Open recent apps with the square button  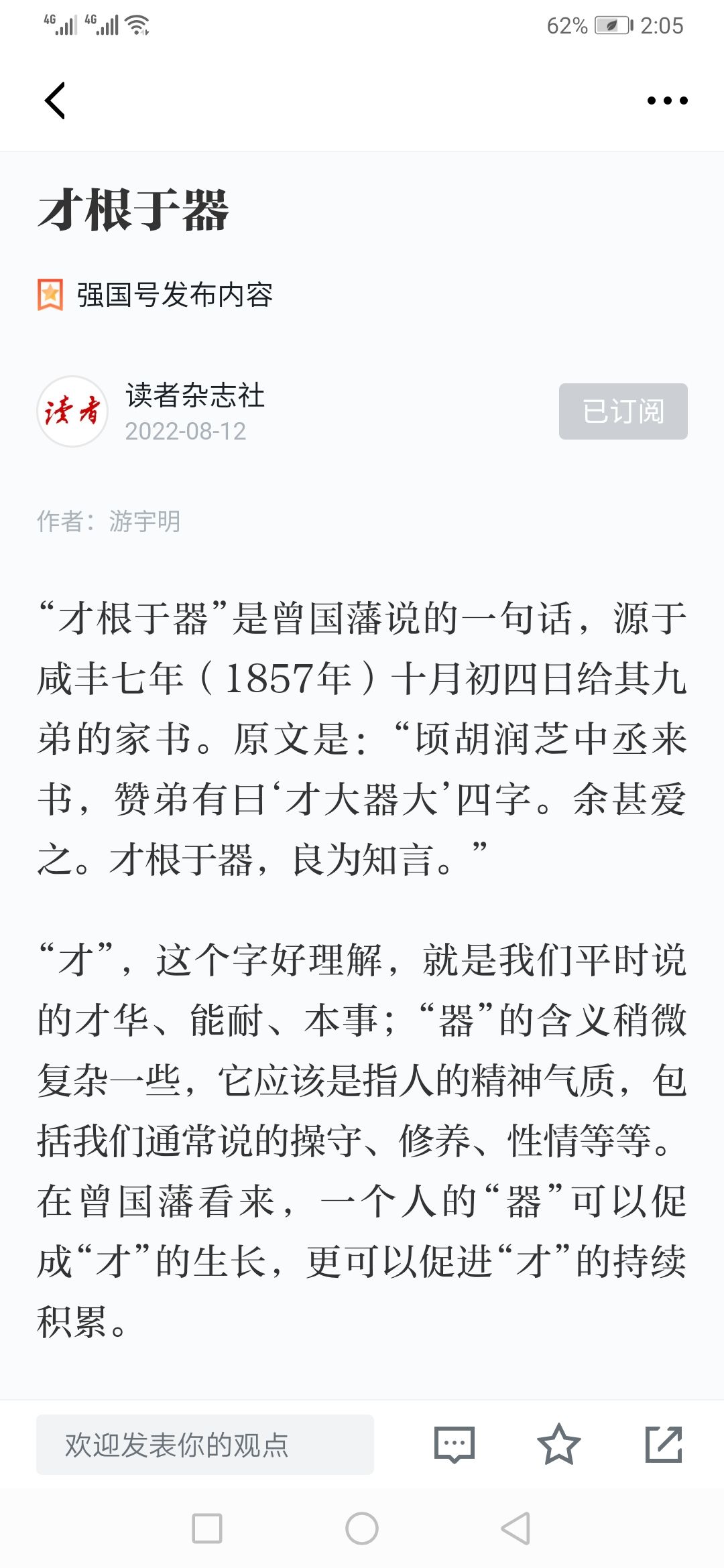(x=207, y=1528)
